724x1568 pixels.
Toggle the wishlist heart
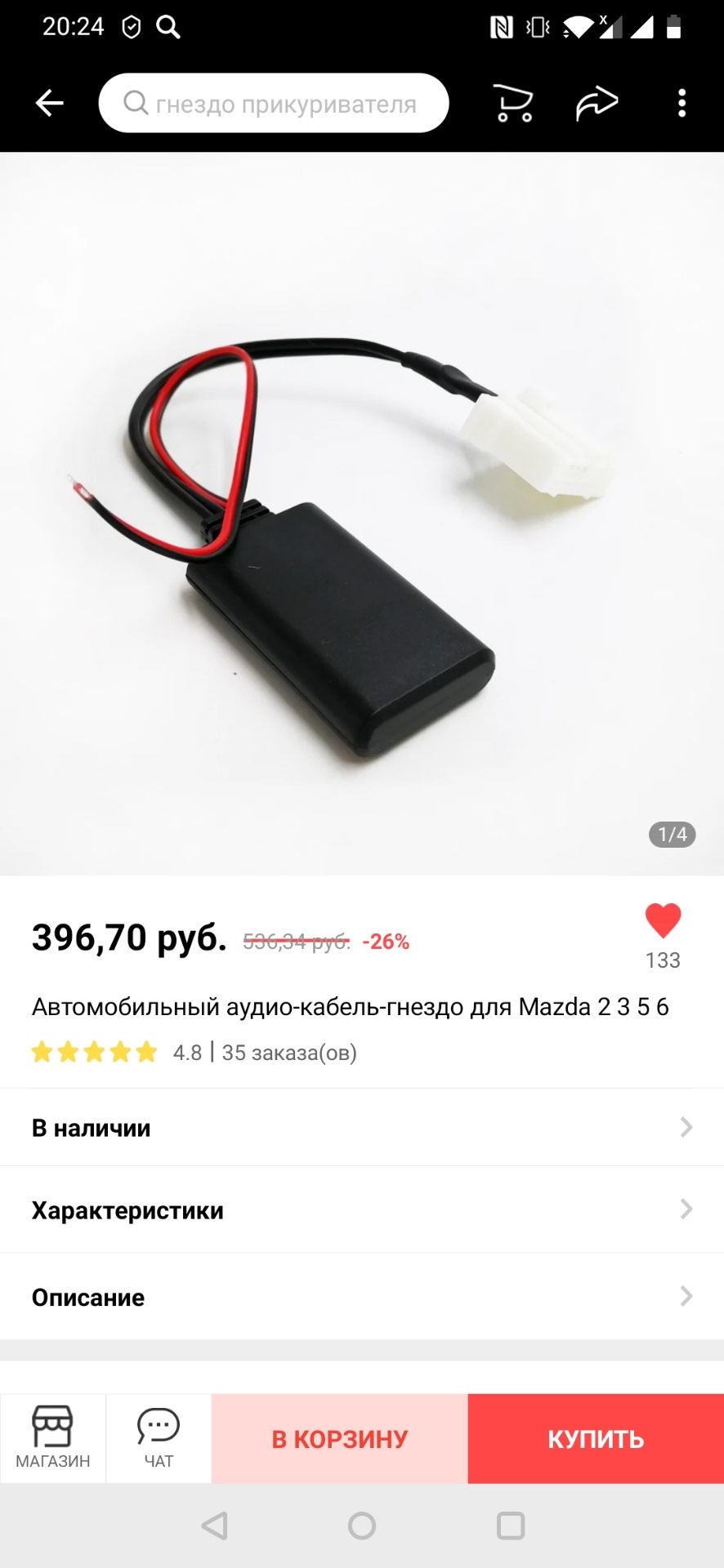pos(663,921)
